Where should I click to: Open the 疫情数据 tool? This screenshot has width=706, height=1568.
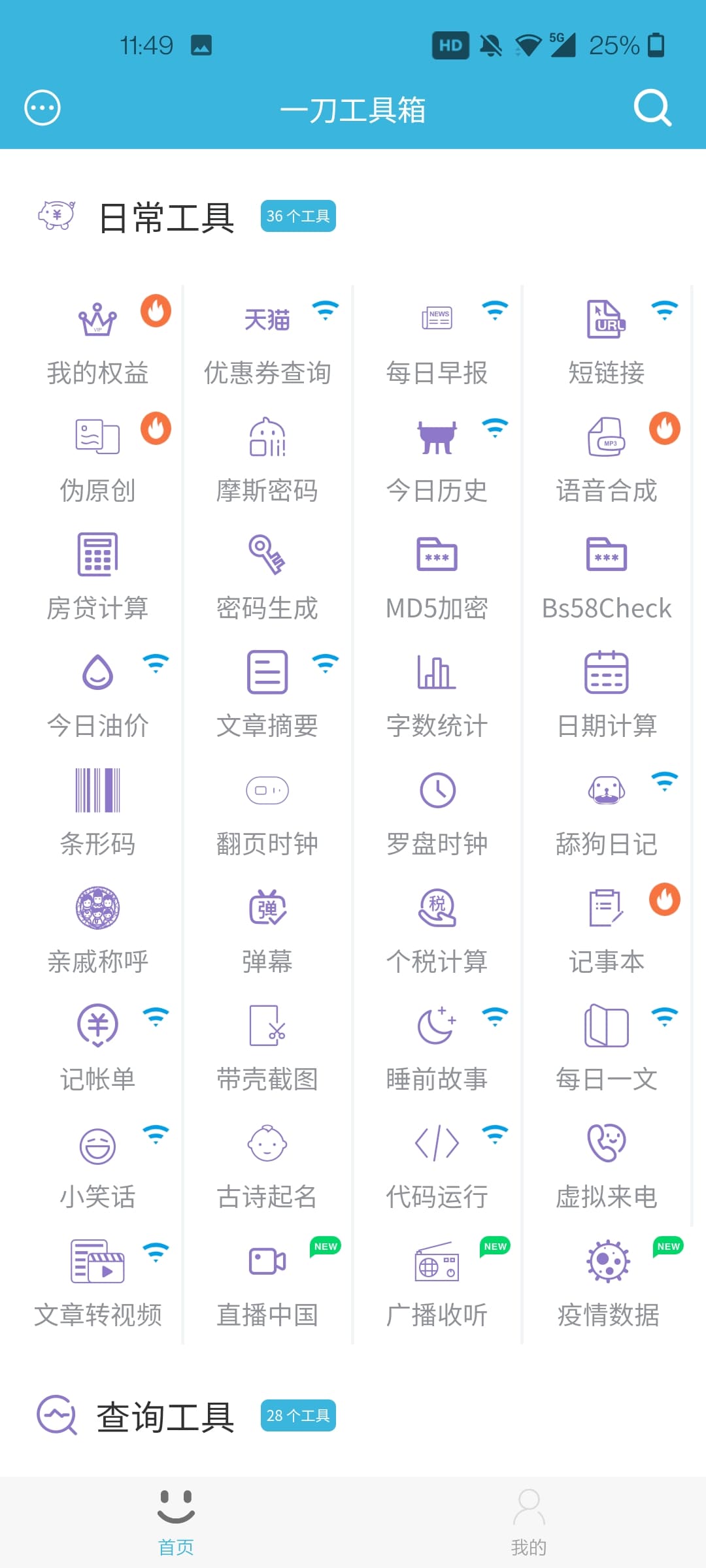[607, 1285]
